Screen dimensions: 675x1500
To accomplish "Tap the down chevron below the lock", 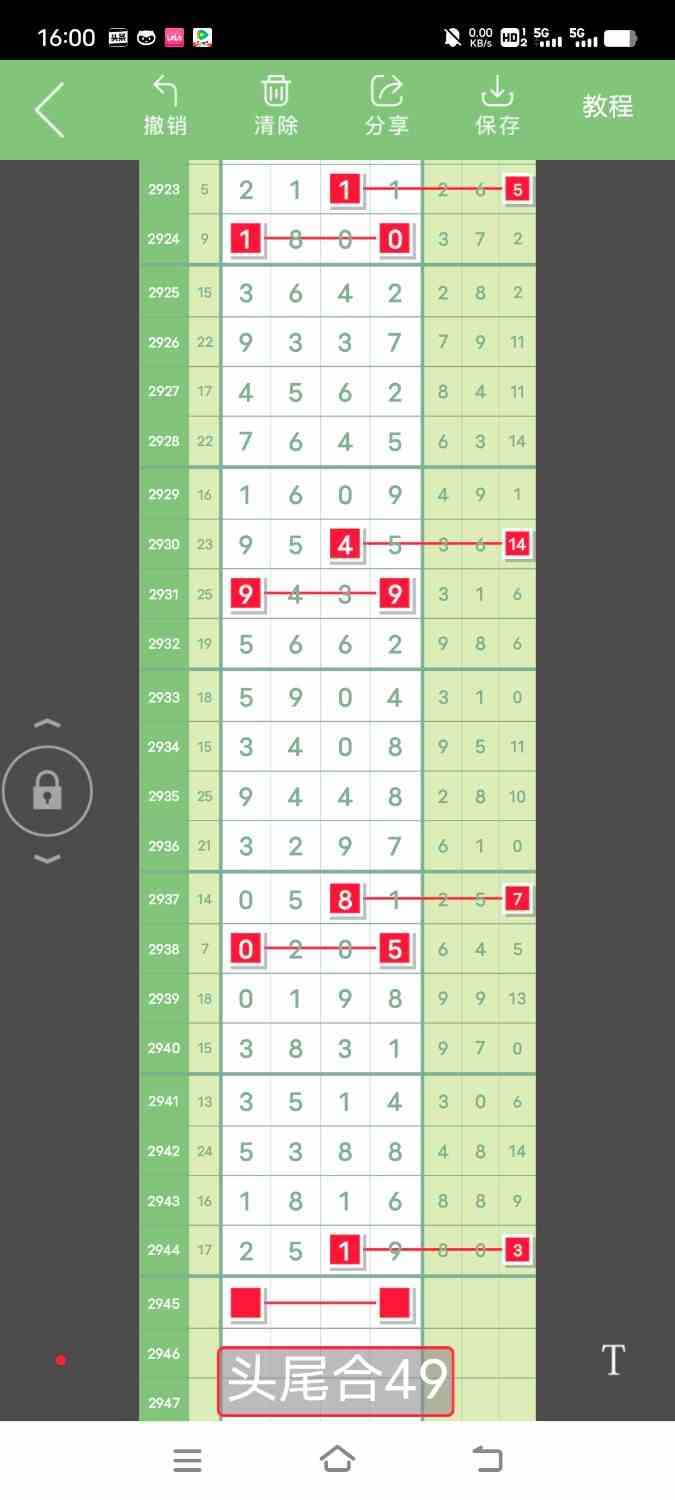I will 47,859.
